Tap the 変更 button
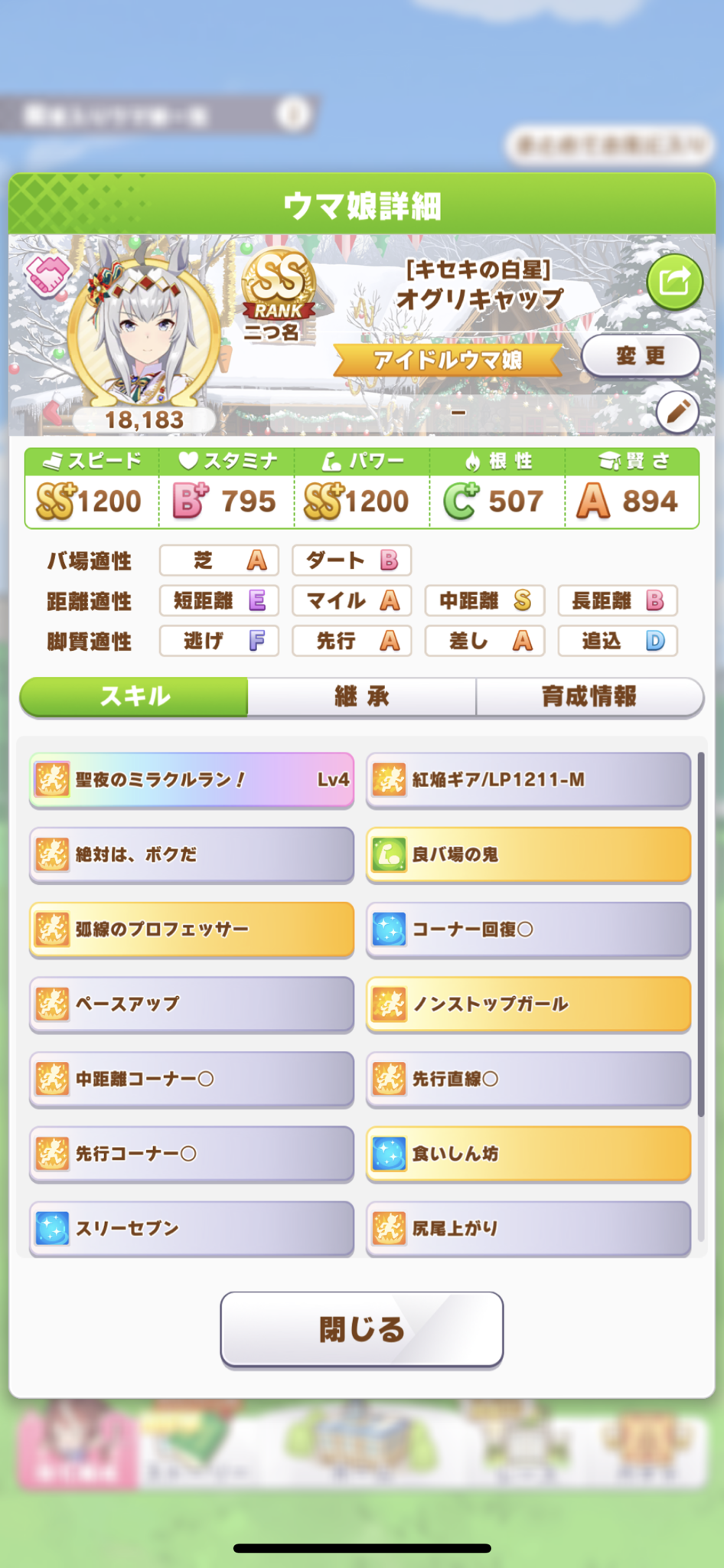This screenshot has height=1568, width=724. click(x=641, y=356)
